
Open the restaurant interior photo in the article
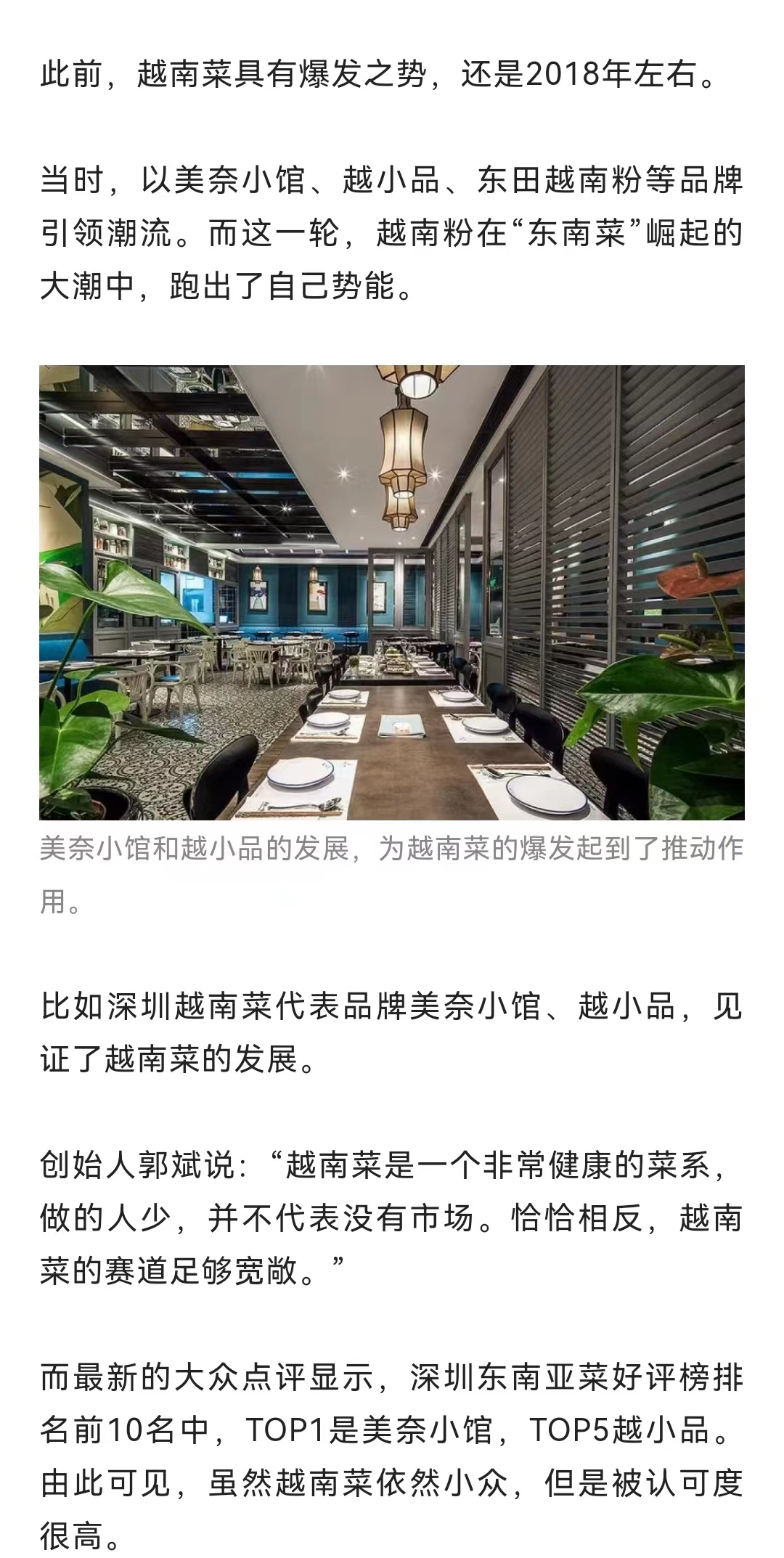(392, 592)
